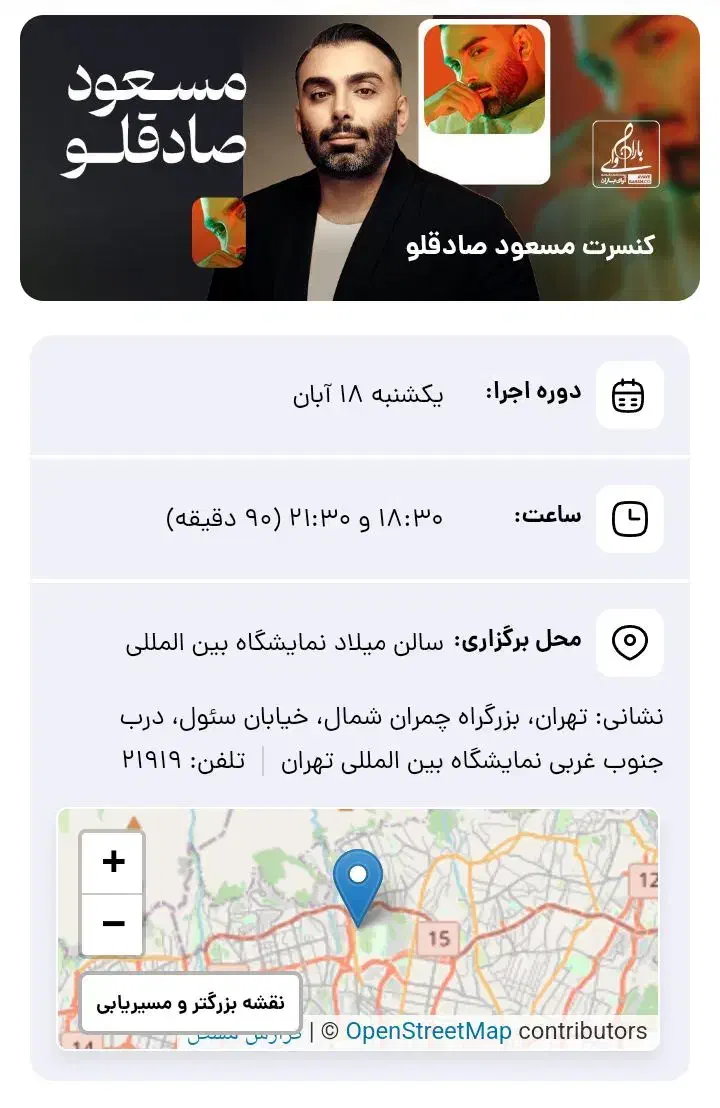Zoom in on the venue map

(x=113, y=861)
